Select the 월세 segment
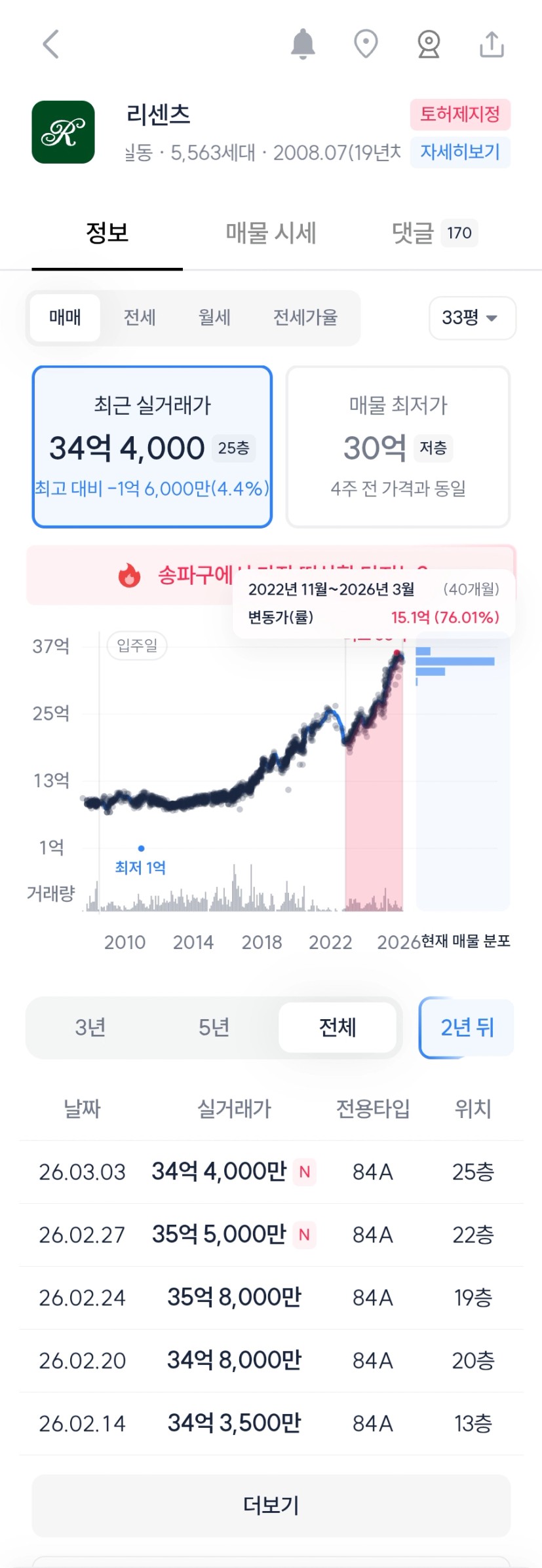 [214, 318]
